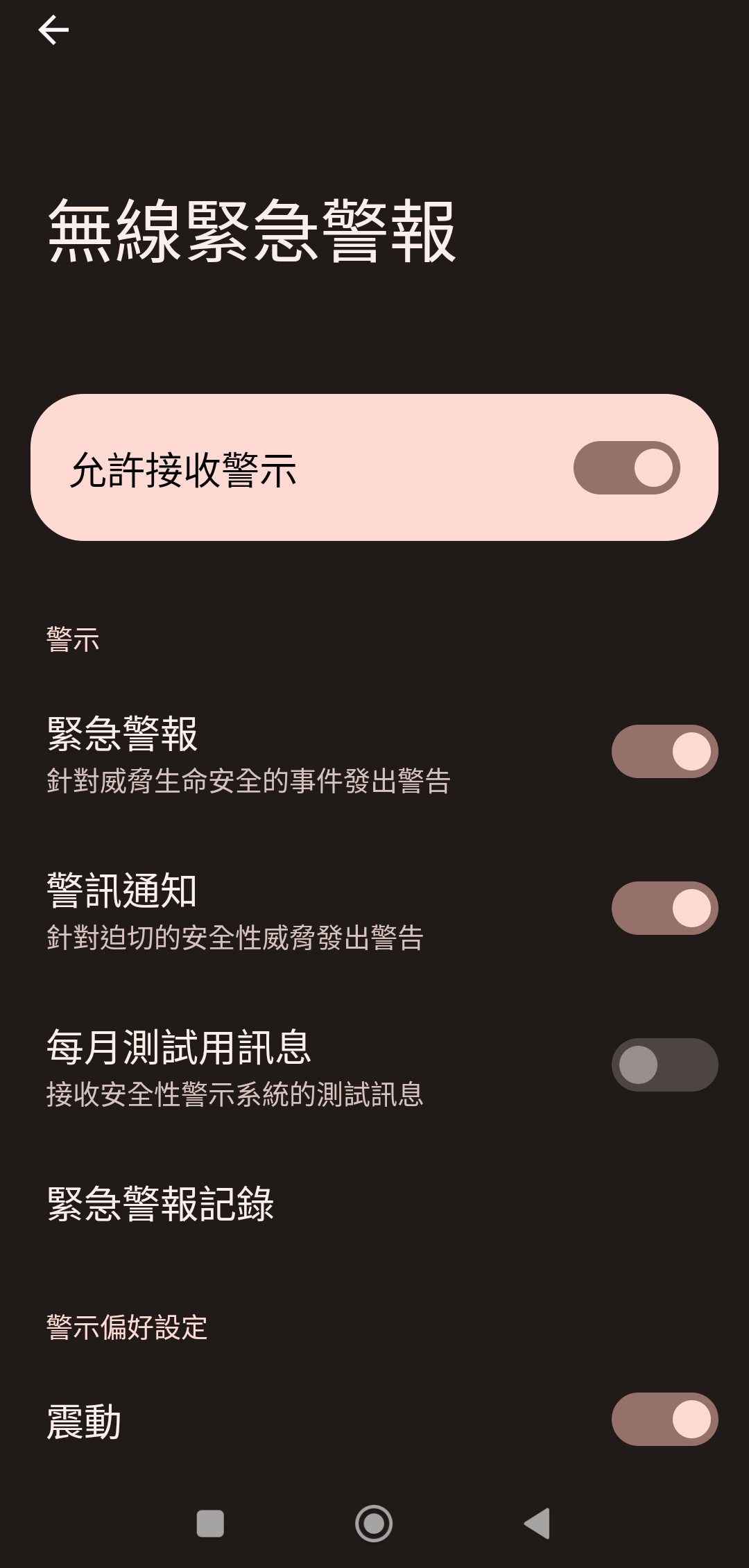Screen dimensions: 749x1568
Task: Go back using the top arrow
Action: [x=53, y=31]
